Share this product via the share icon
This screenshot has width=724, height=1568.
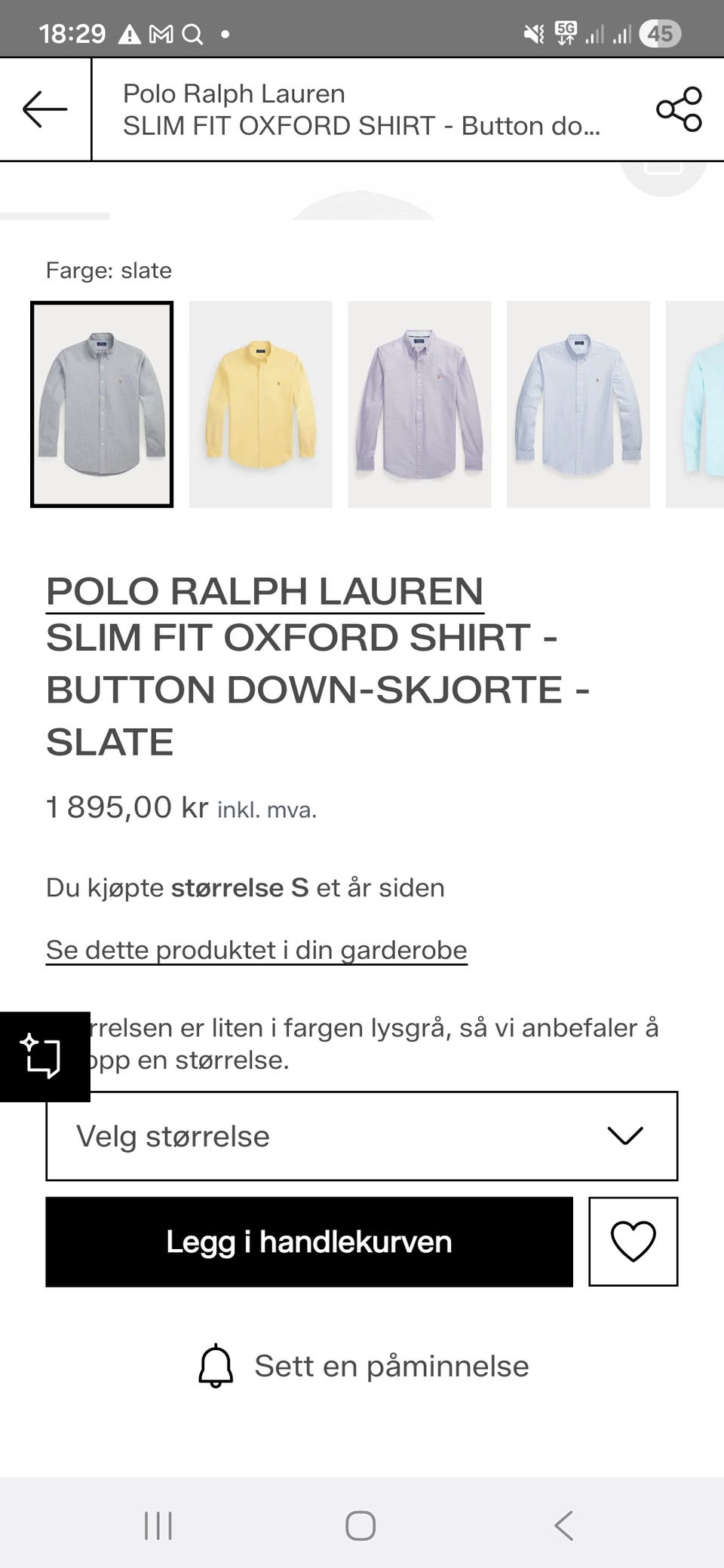(x=677, y=108)
